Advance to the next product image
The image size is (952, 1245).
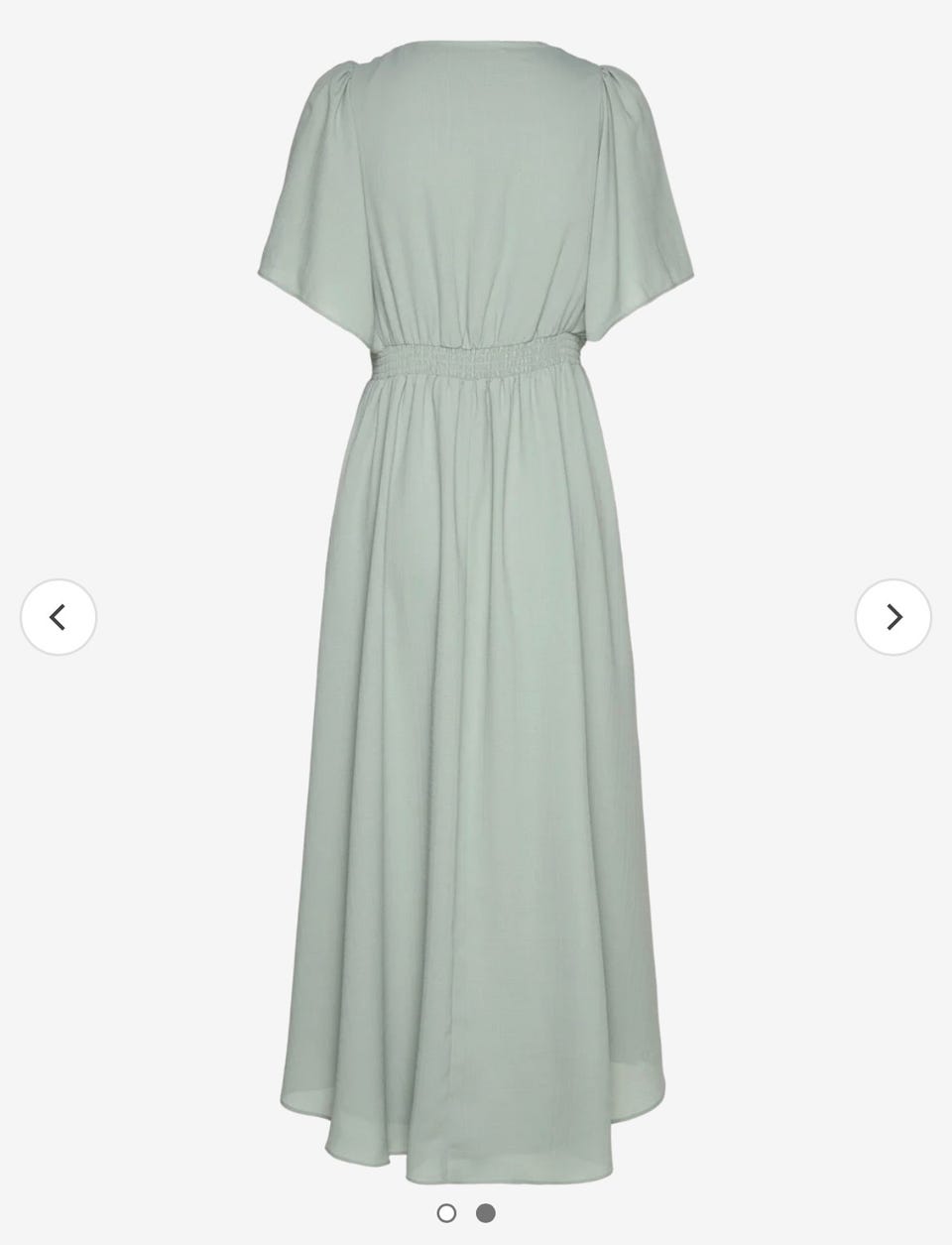click(x=892, y=617)
